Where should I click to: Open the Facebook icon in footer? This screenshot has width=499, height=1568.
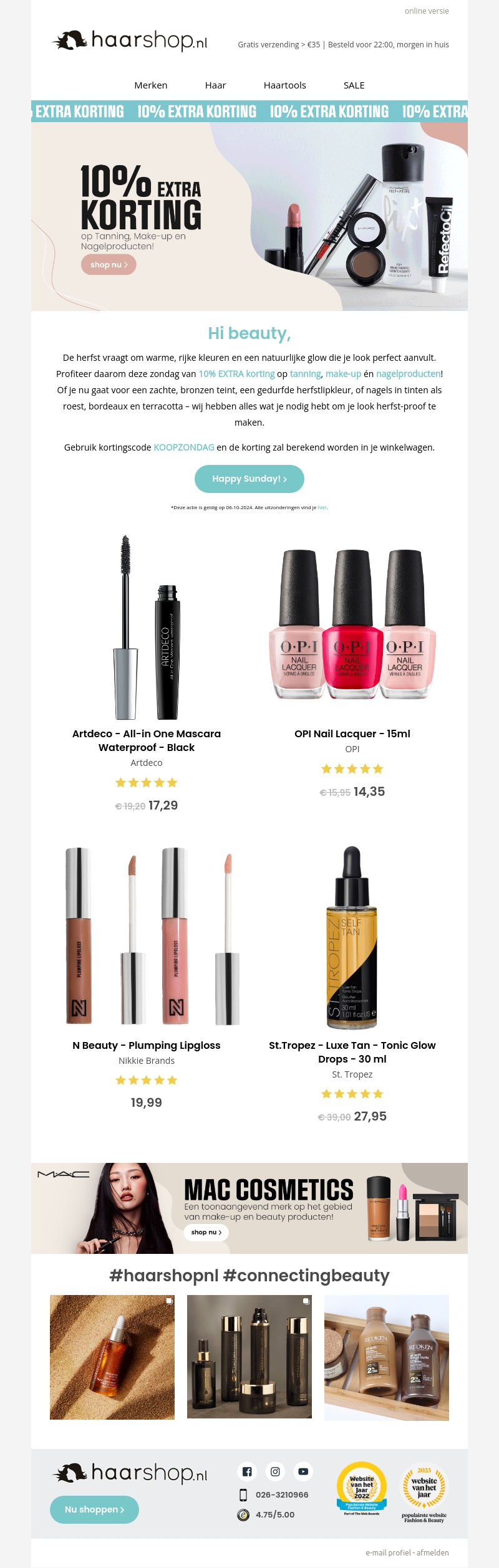pos(247,1471)
